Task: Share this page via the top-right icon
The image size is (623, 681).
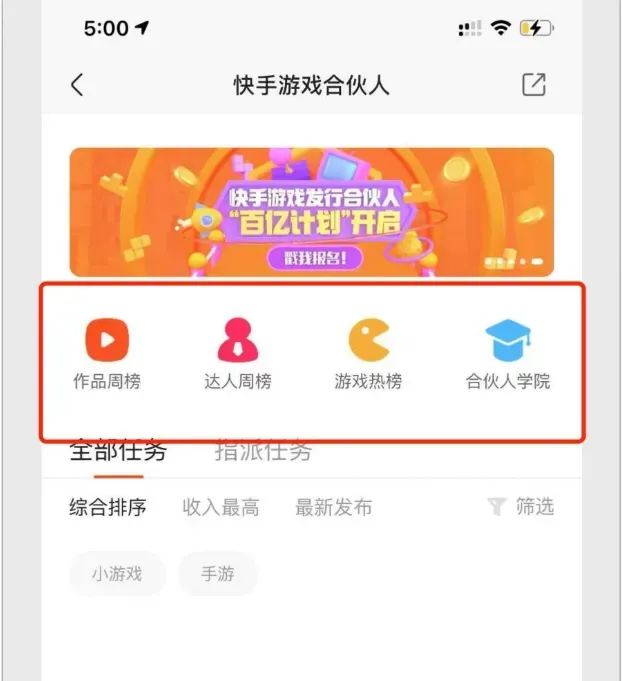Action: pyautogui.click(x=534, y=85)
